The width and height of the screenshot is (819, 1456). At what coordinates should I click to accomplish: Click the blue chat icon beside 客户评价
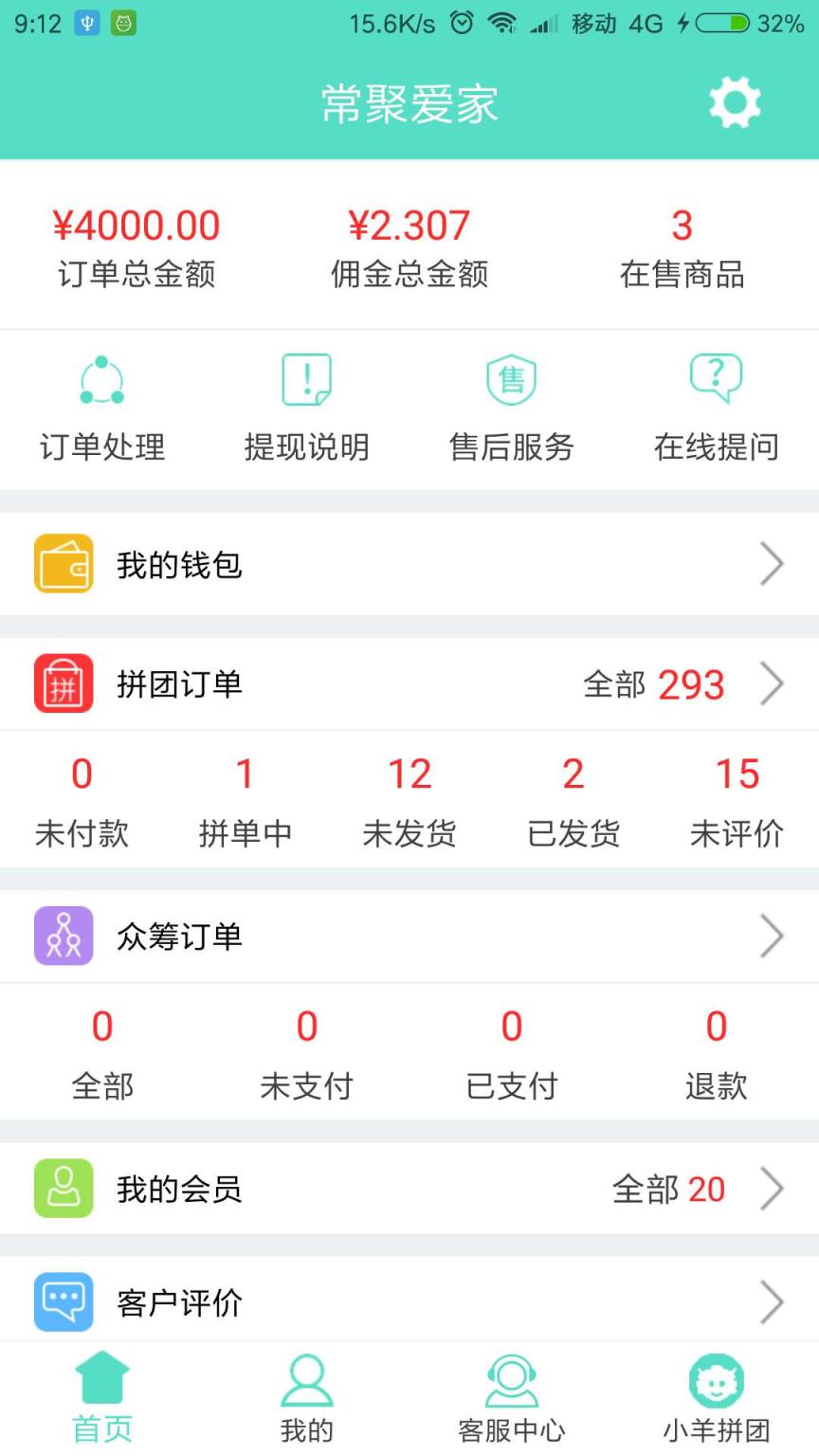pyautogui.click(x=63, y=1301)
